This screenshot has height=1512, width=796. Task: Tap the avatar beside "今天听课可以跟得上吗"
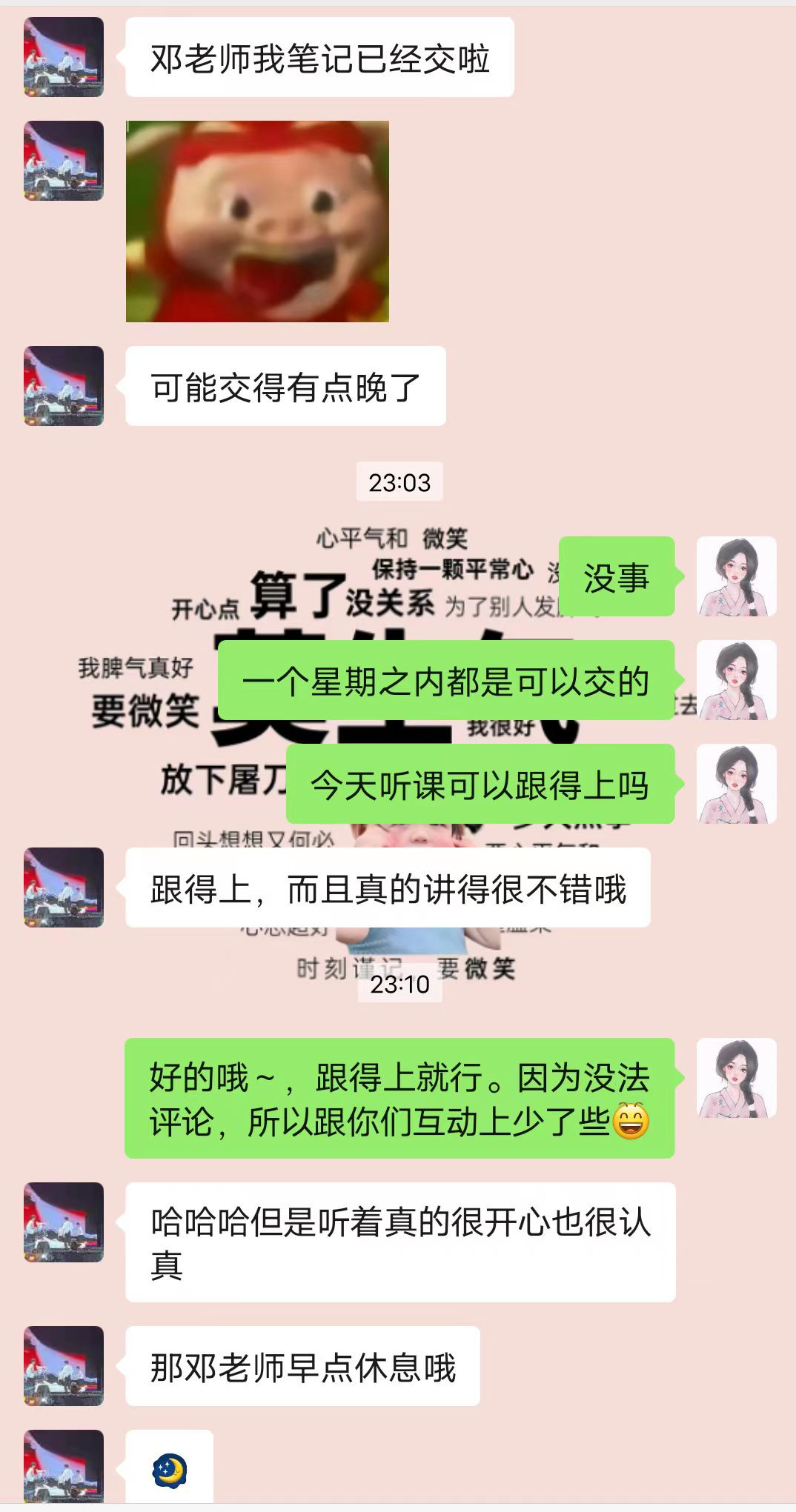click(736, 784)
